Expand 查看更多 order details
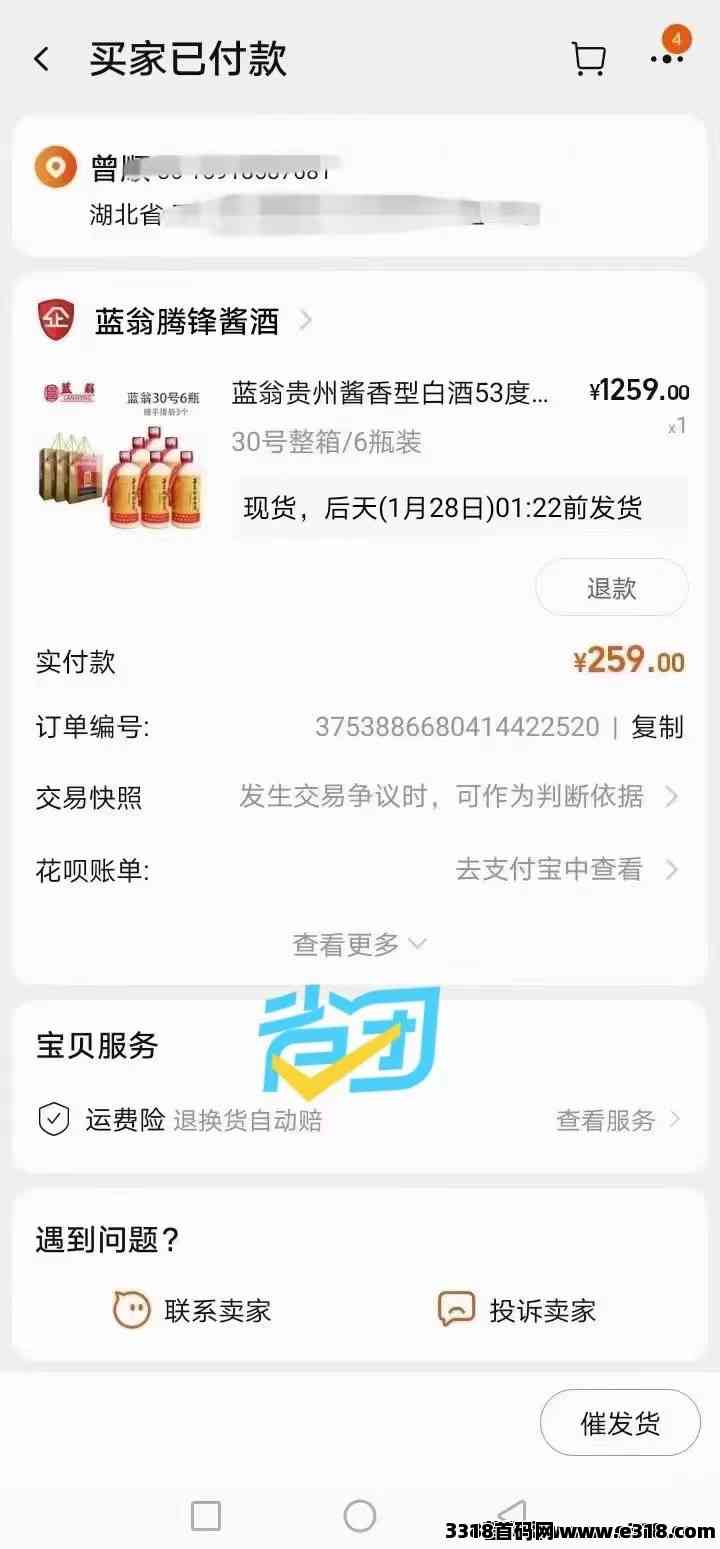Image resolution: width=720 pixels, height=1549 pixels. (x=360, y=944)
